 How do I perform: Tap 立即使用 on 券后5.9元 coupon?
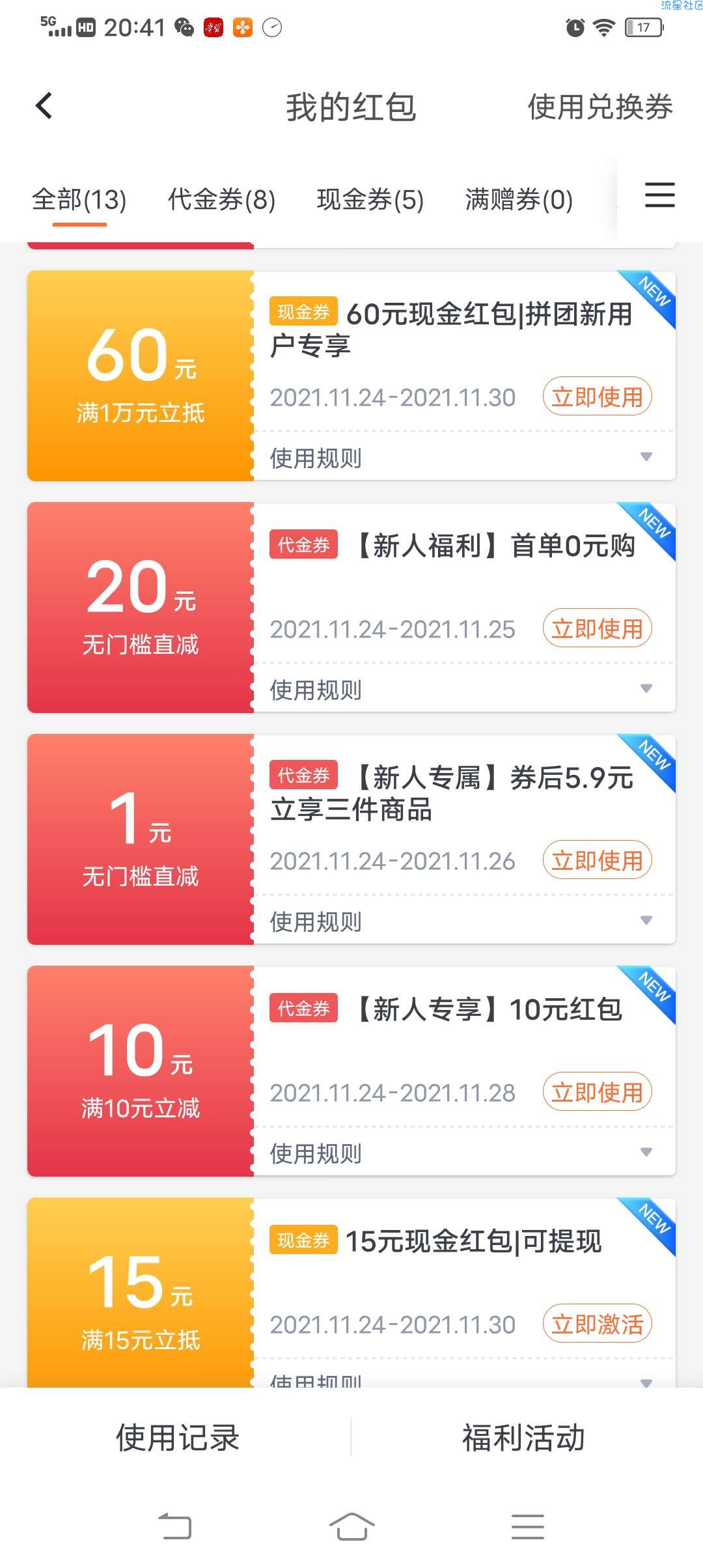point(597,860)
